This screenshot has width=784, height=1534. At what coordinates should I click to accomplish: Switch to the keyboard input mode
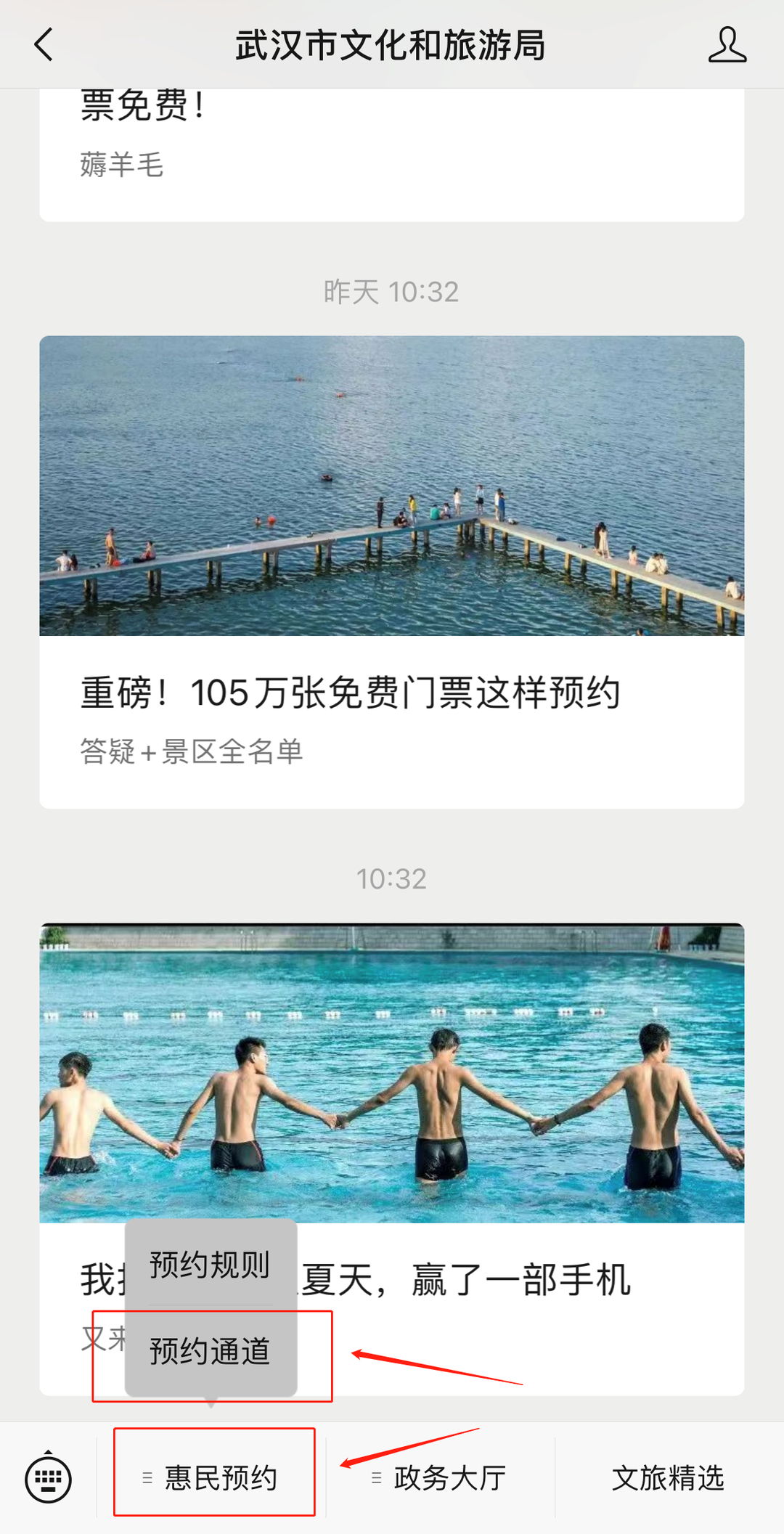48,1478
